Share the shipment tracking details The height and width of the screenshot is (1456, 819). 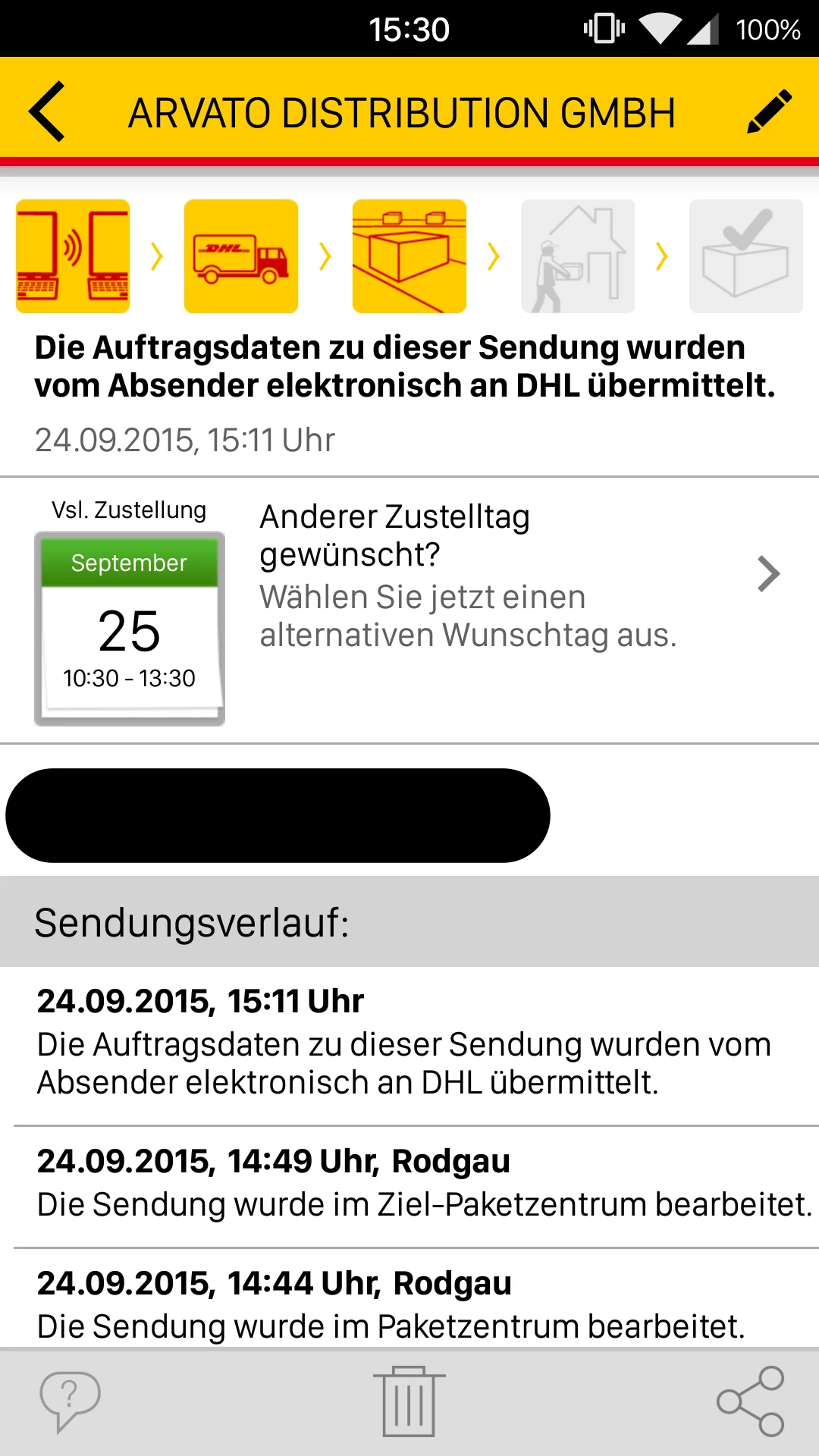(x=751, y=1401)
